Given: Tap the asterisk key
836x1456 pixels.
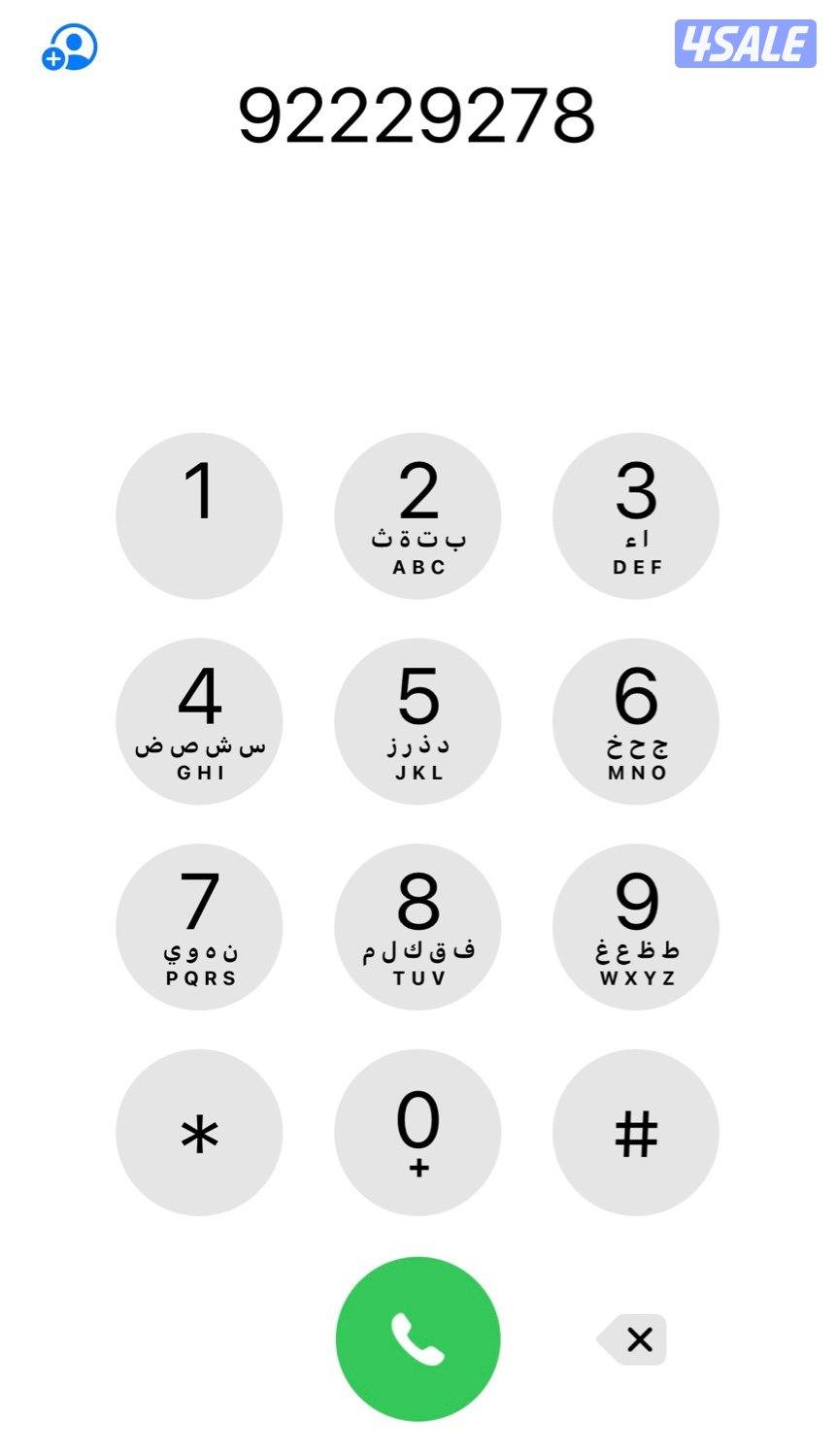Looking at the screenshot, I should [199, 1133].
